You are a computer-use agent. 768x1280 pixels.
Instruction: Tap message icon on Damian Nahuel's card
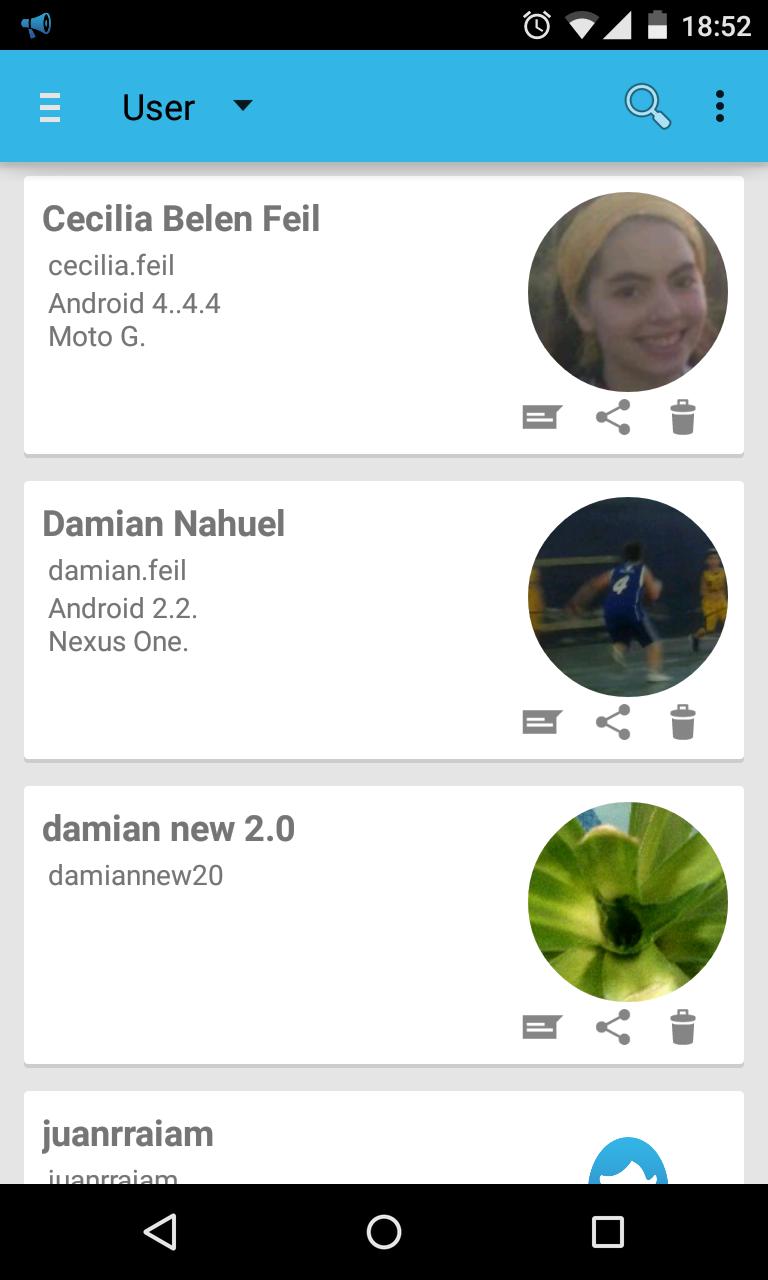[542, 722]
